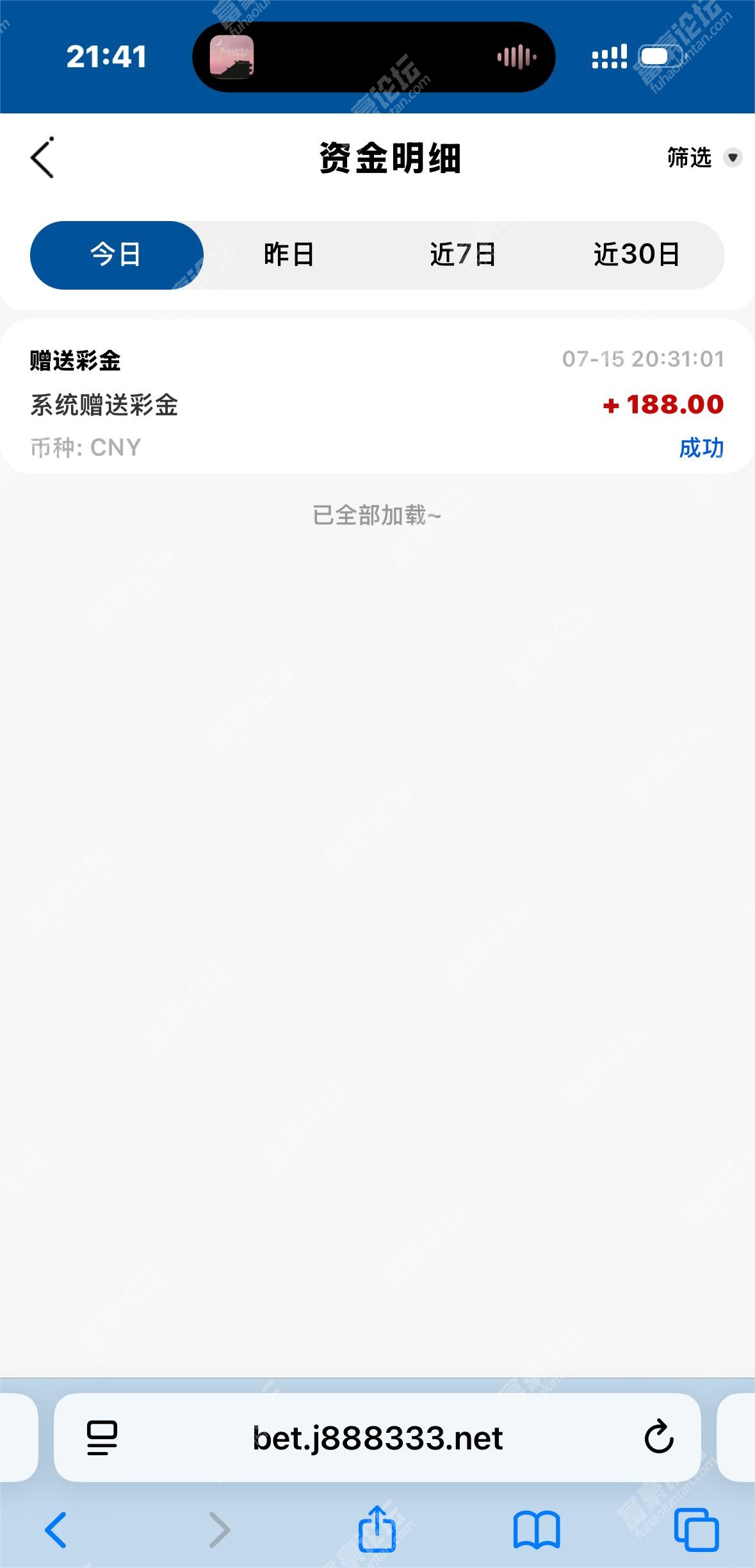Tap the Safari address bar bet.j888333.net
The image size is (755, 1568).
(377, 1438)
